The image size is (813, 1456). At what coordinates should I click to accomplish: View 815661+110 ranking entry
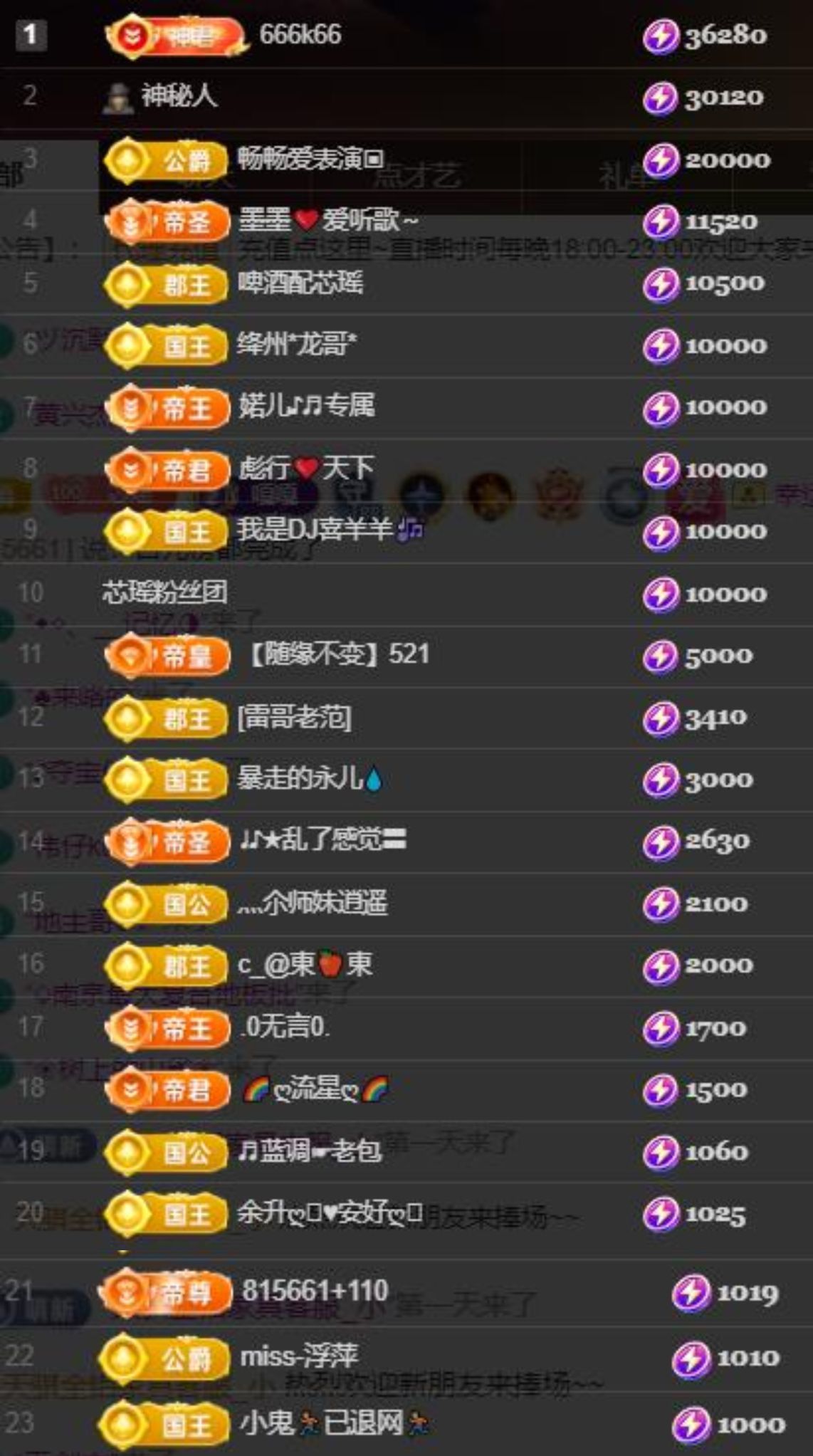point(315,1291)
